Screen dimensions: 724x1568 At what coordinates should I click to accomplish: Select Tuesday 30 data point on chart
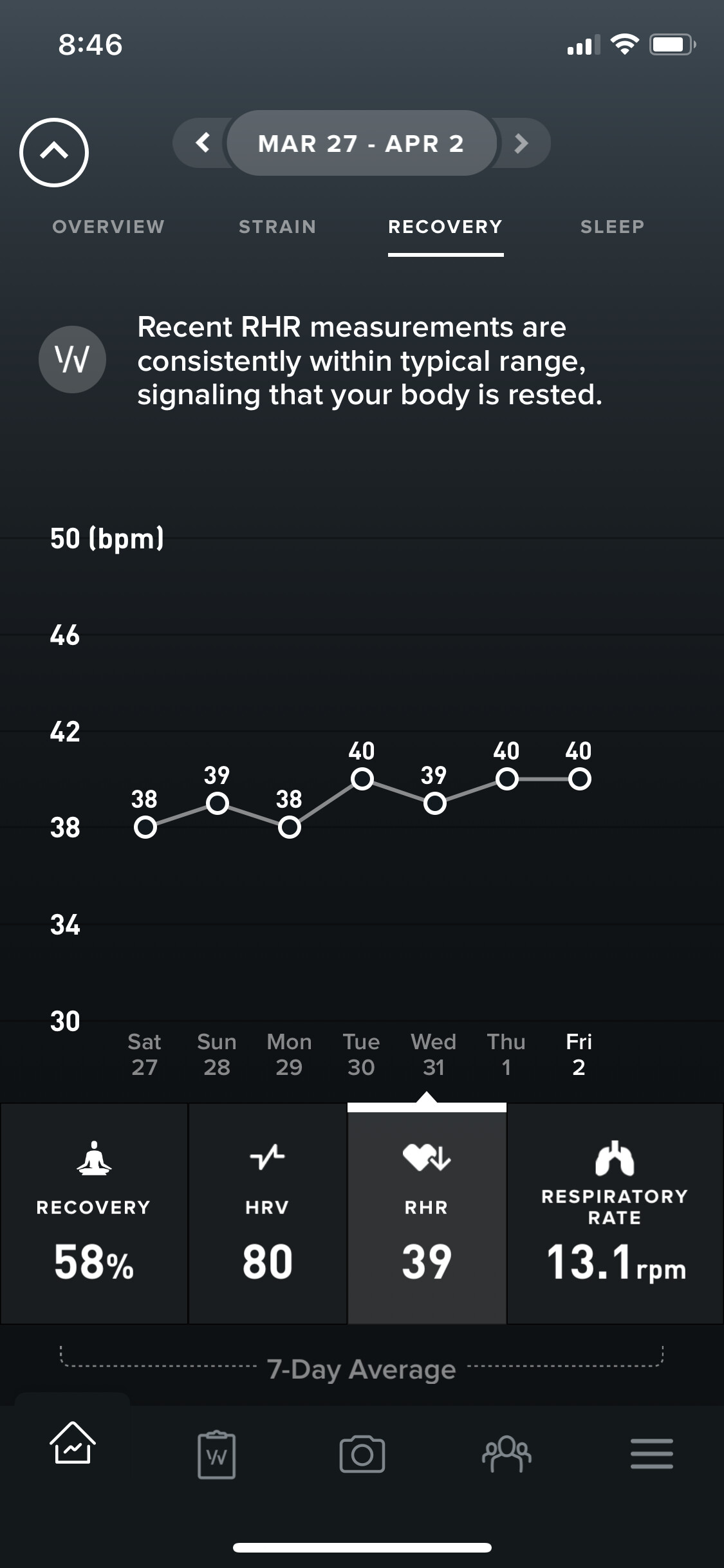pos(362,779)
